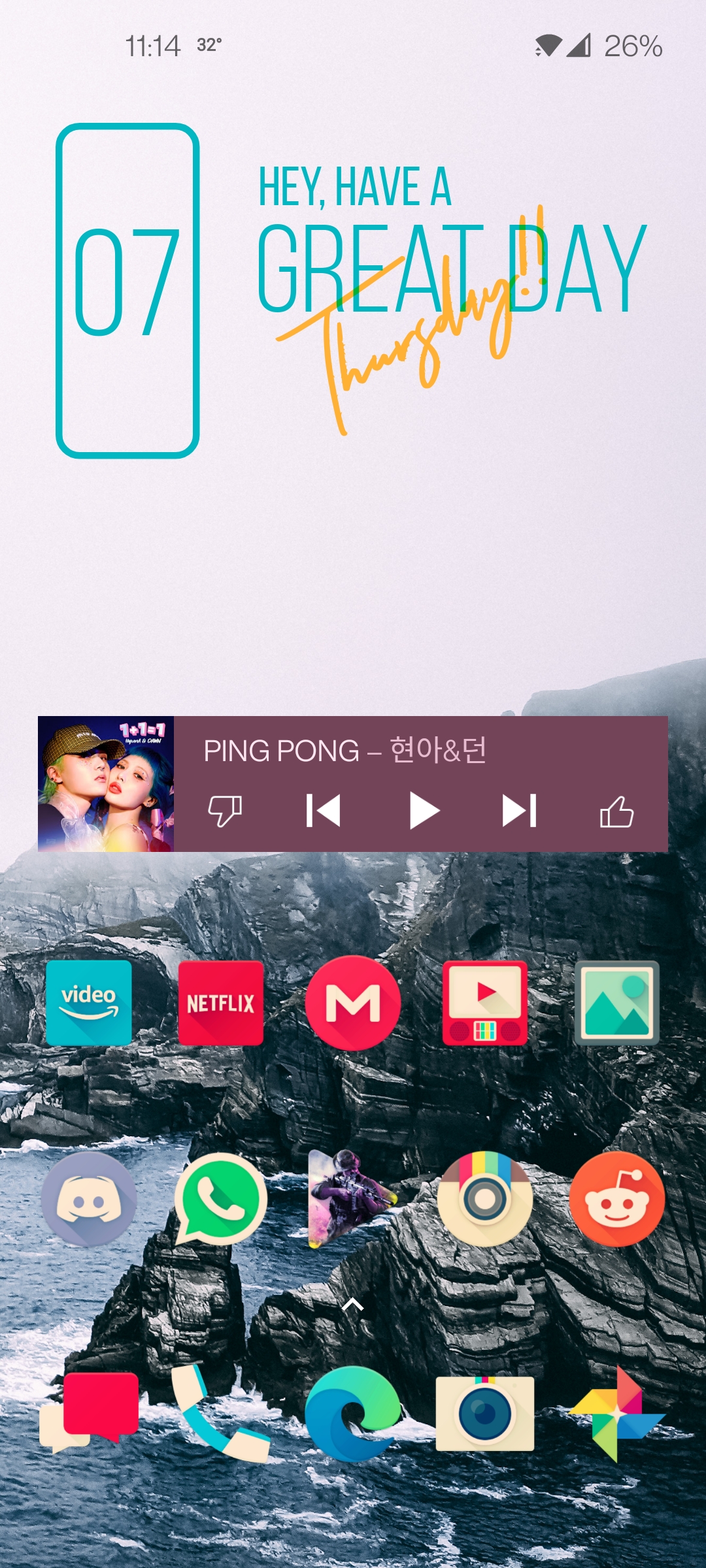Give the song a thumbs up
Screen dimensions: 706x1568
tap(616, 812)
